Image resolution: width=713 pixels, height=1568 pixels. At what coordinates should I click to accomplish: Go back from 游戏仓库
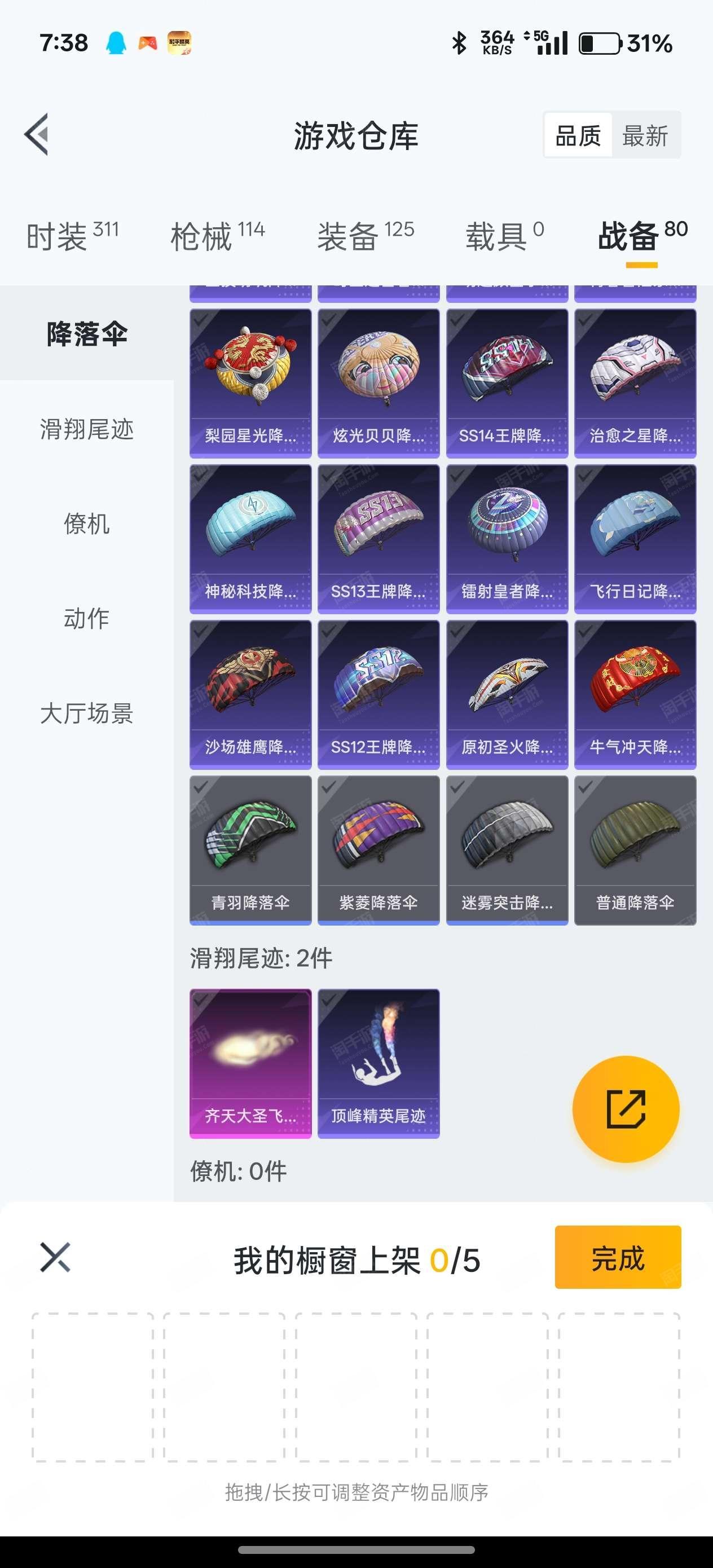pos(37,135)
